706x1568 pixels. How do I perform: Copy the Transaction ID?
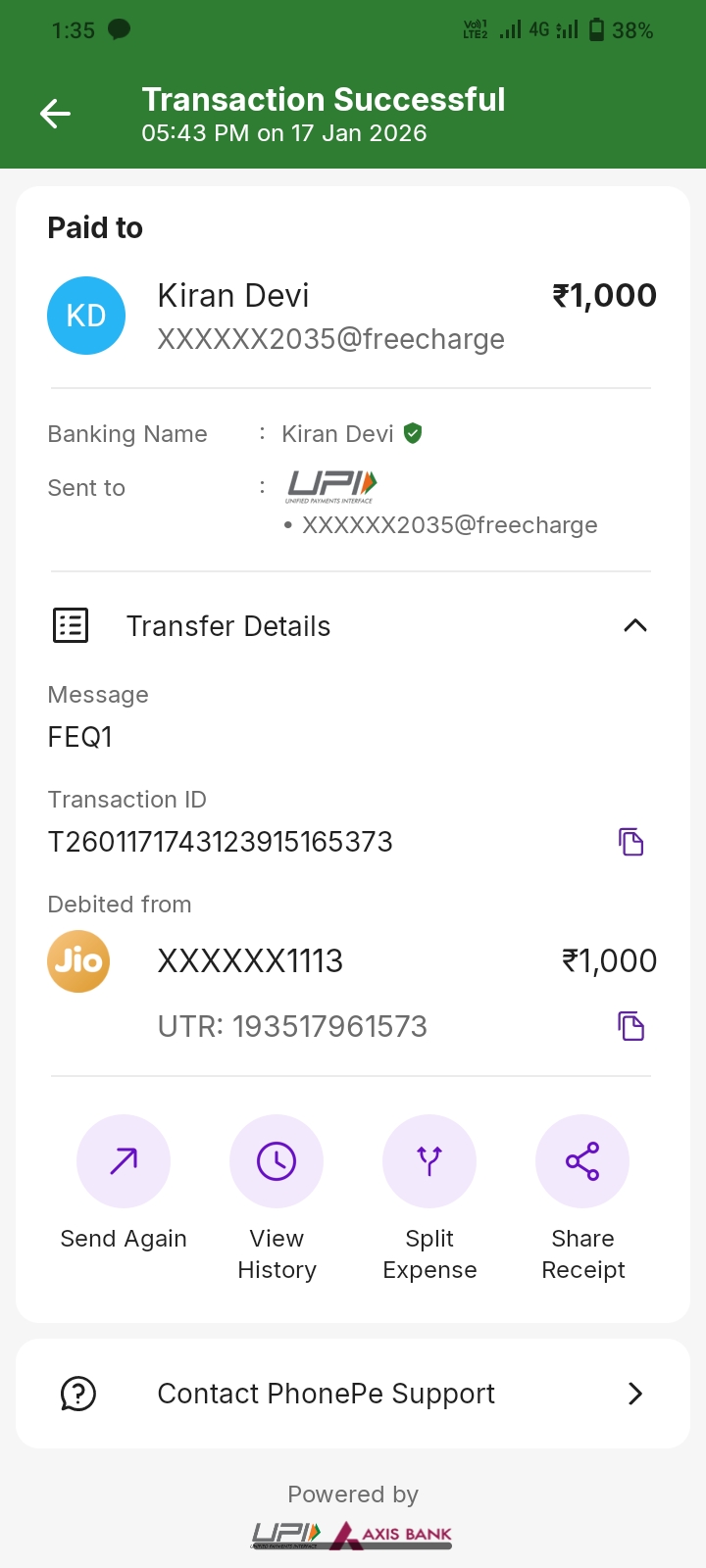tap(630, 842)
